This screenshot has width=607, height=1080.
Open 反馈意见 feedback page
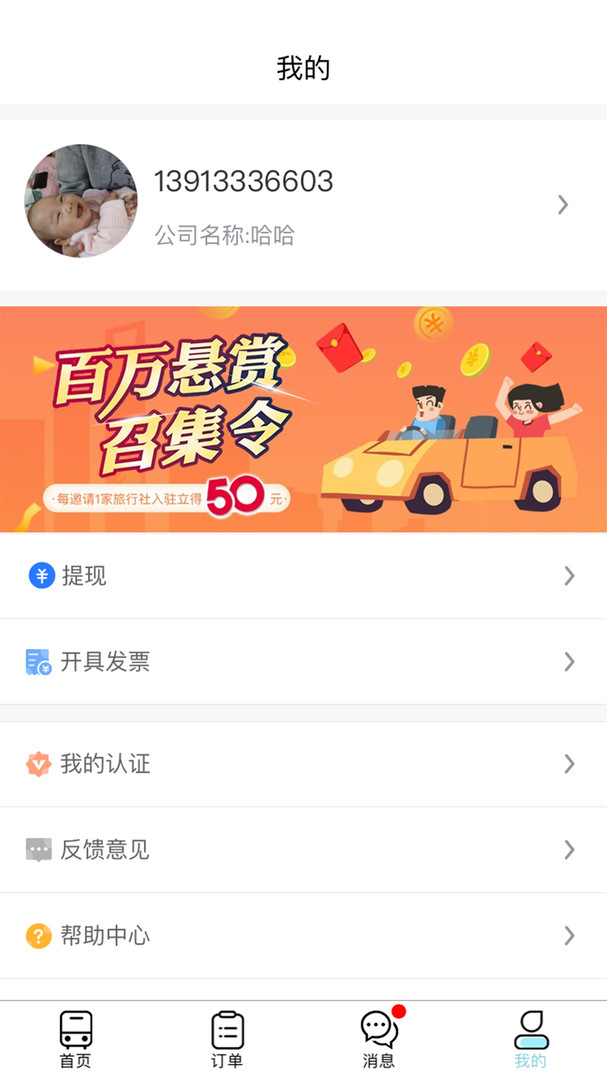click(x=303, y=850)
